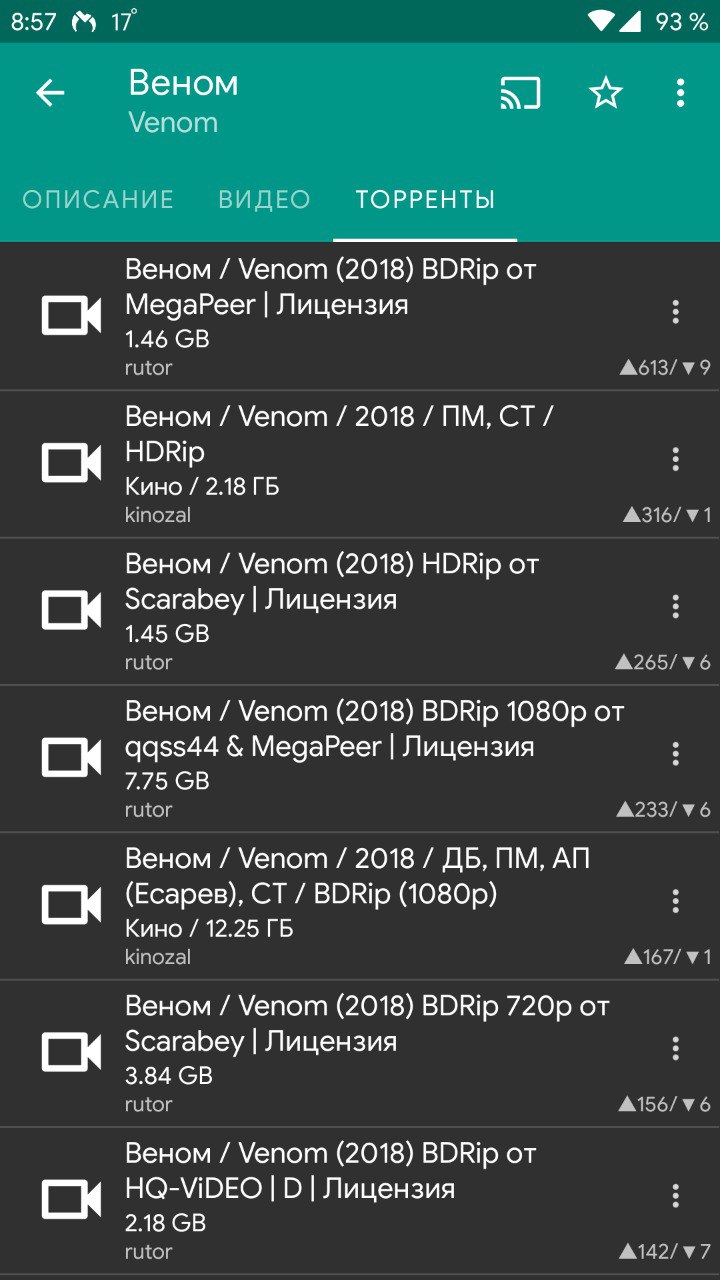Select the ТОРРЕНТЫ tab

click(x=425, y=200)
